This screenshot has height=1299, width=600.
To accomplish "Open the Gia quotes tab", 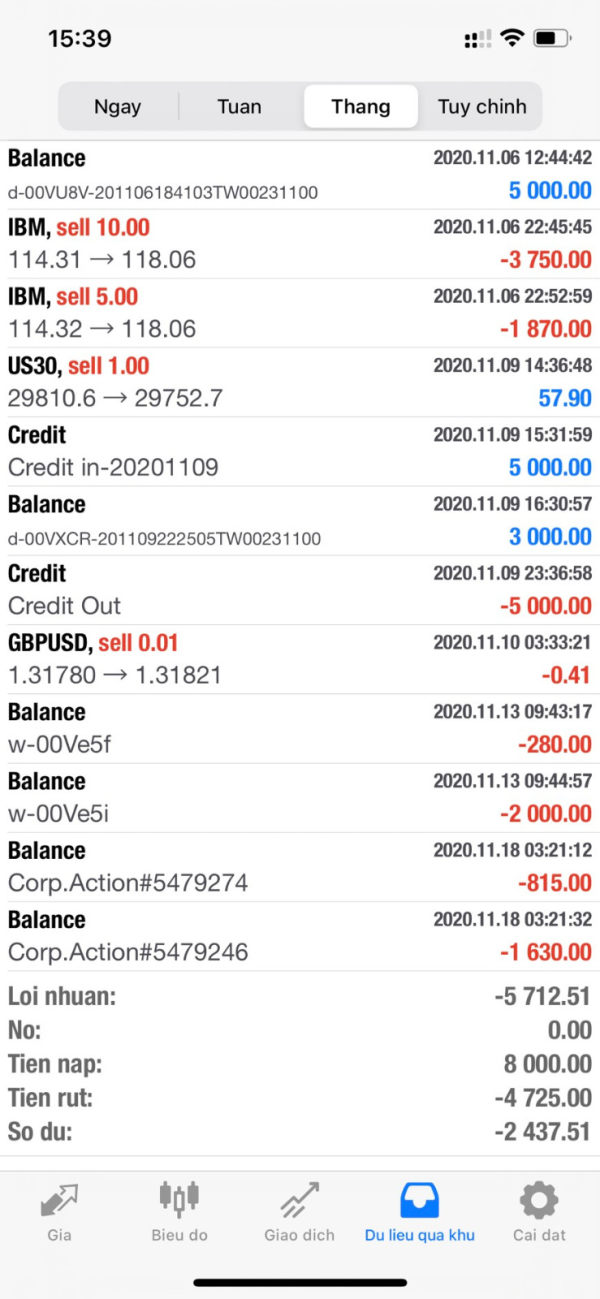I will pyautogui.click(x=59, y=1211).
